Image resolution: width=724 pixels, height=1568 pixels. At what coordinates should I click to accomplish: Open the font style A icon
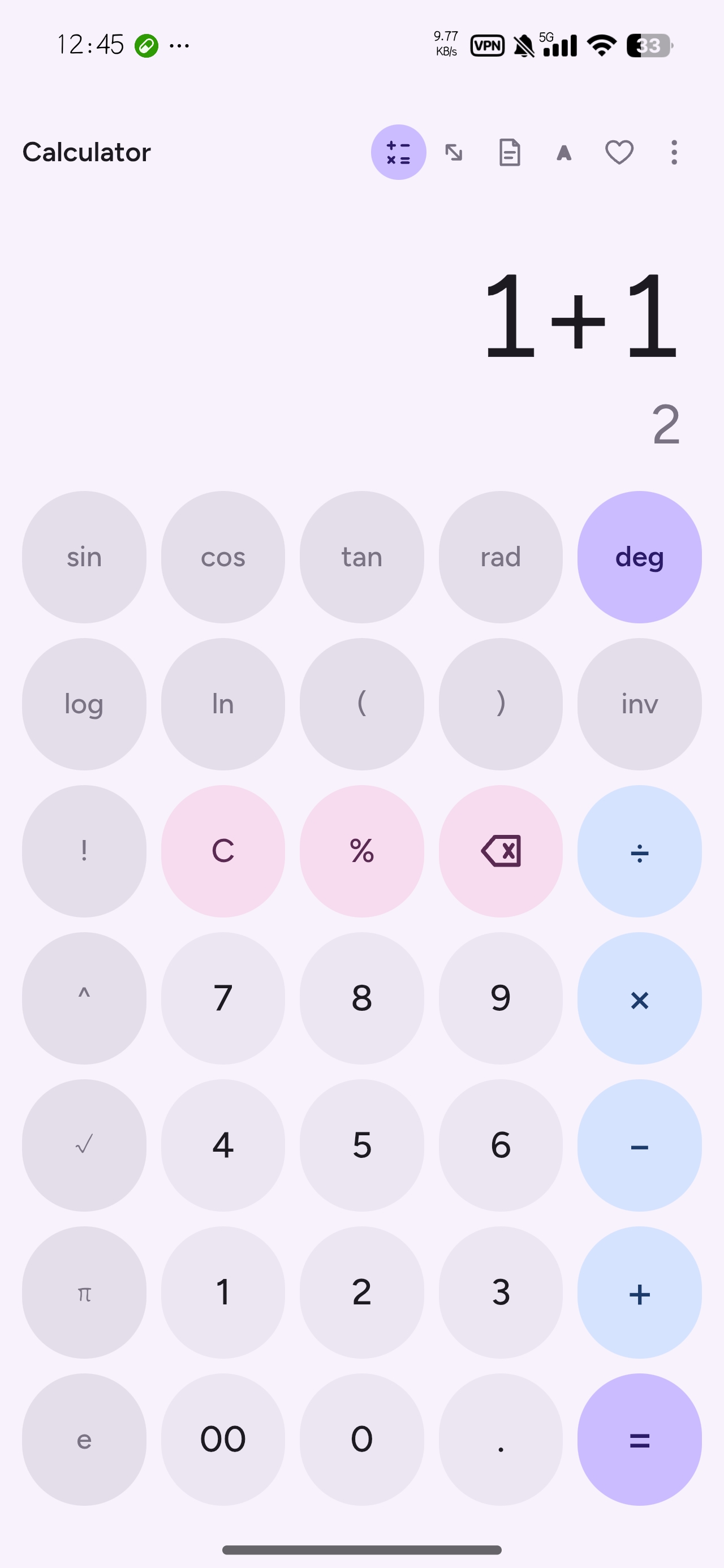point(564,152)
